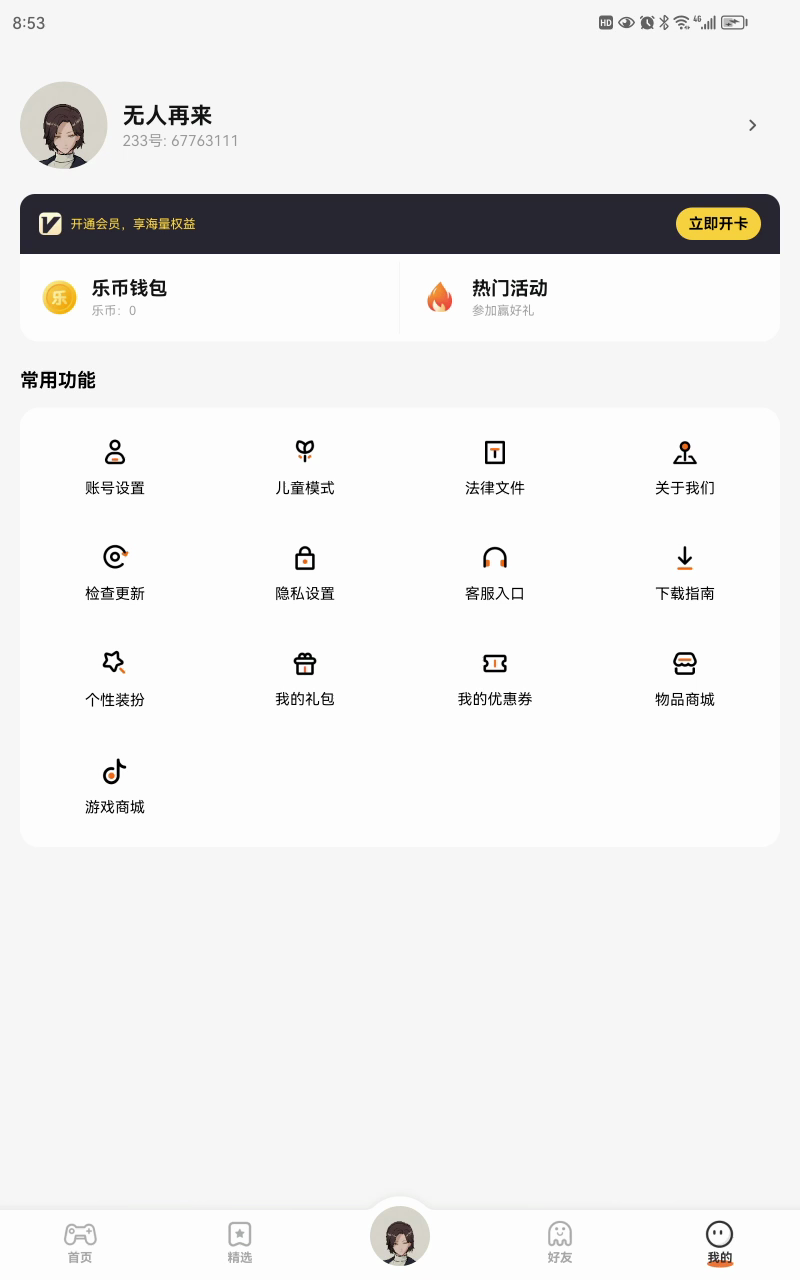
Task: Open 个性装扮 personalization
Action: click(x=115, y=679)
